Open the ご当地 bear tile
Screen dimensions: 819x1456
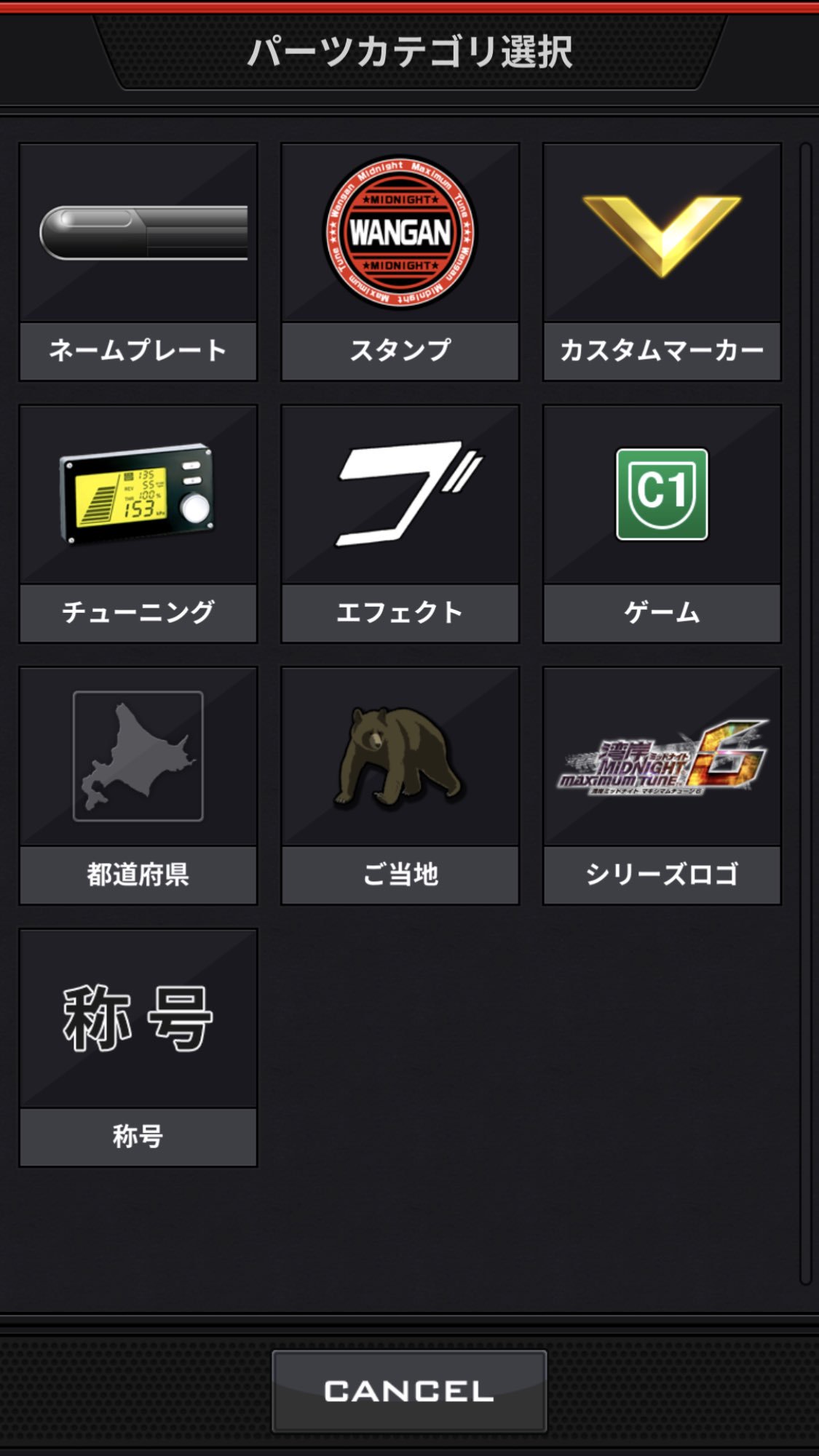(400, 786)
